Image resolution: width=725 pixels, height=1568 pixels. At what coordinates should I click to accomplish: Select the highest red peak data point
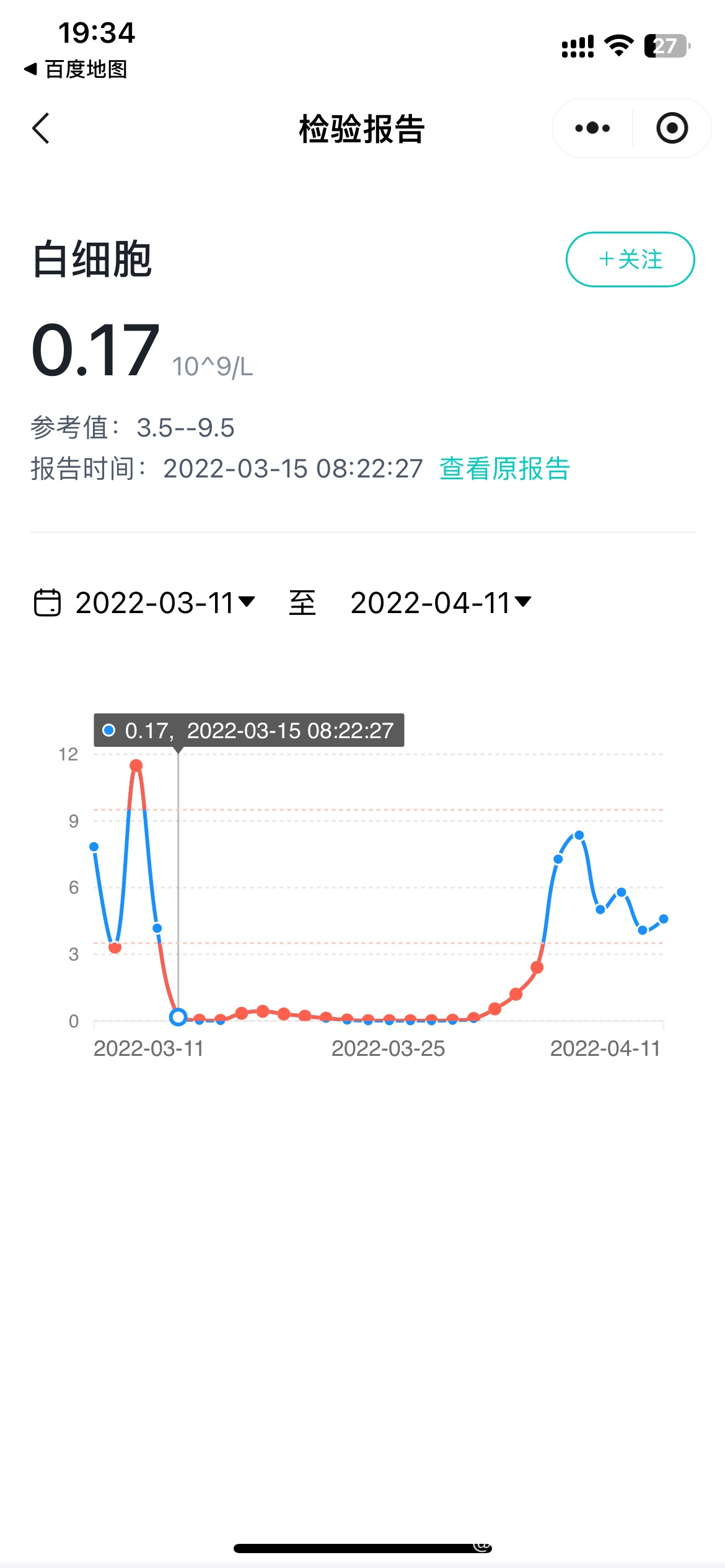point(136,765)
